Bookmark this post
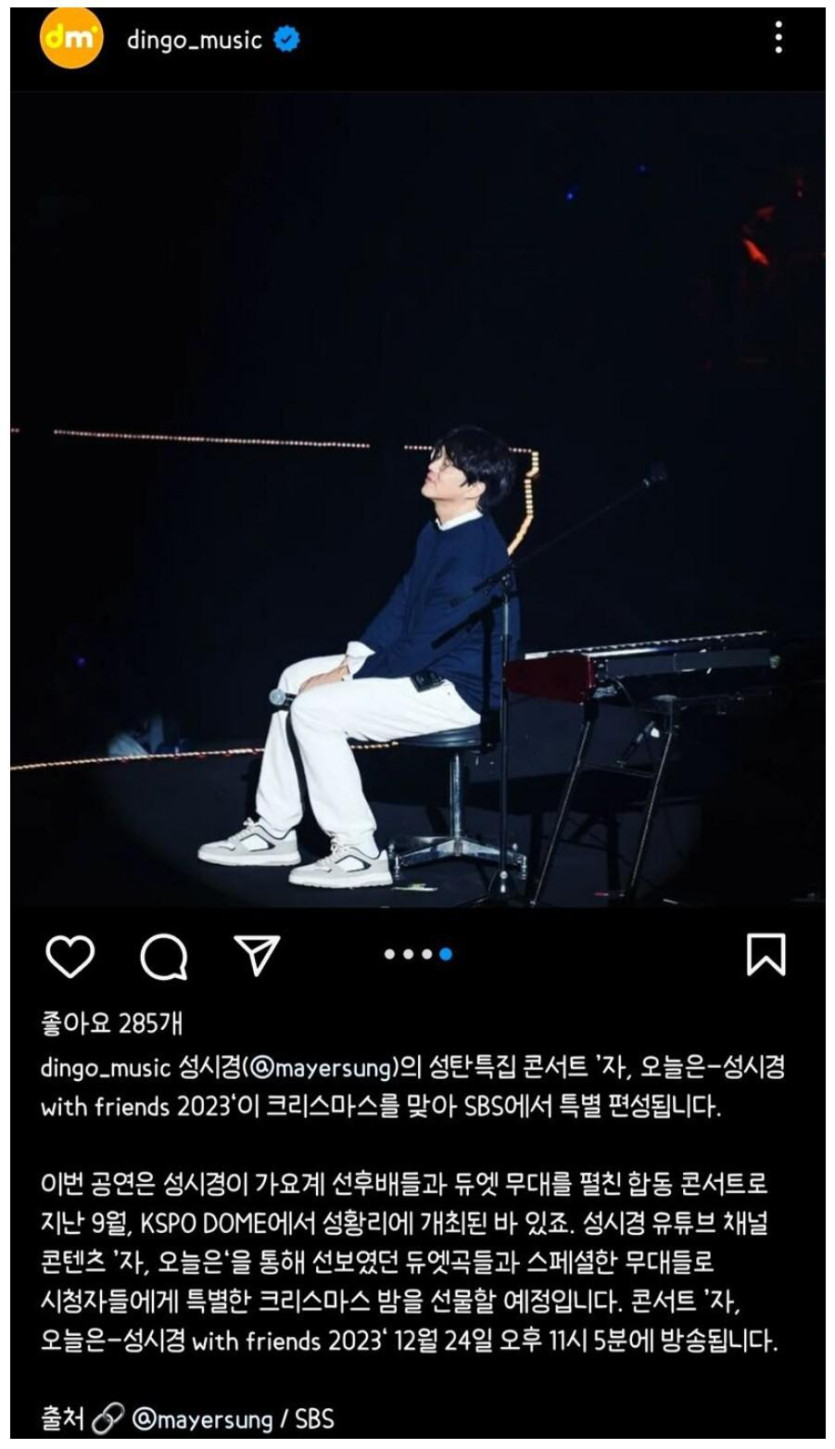The height and width of the screenshot is (1449, 835). coord(766,955)
